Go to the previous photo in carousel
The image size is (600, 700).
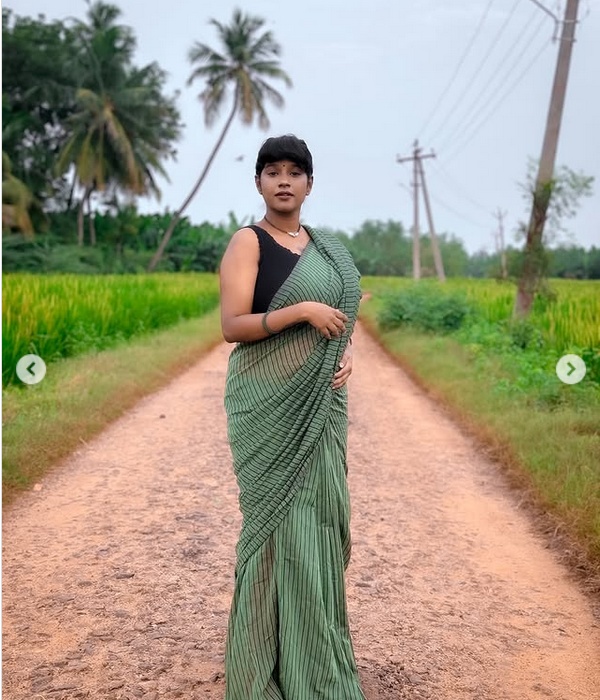[x=31, y=369]
